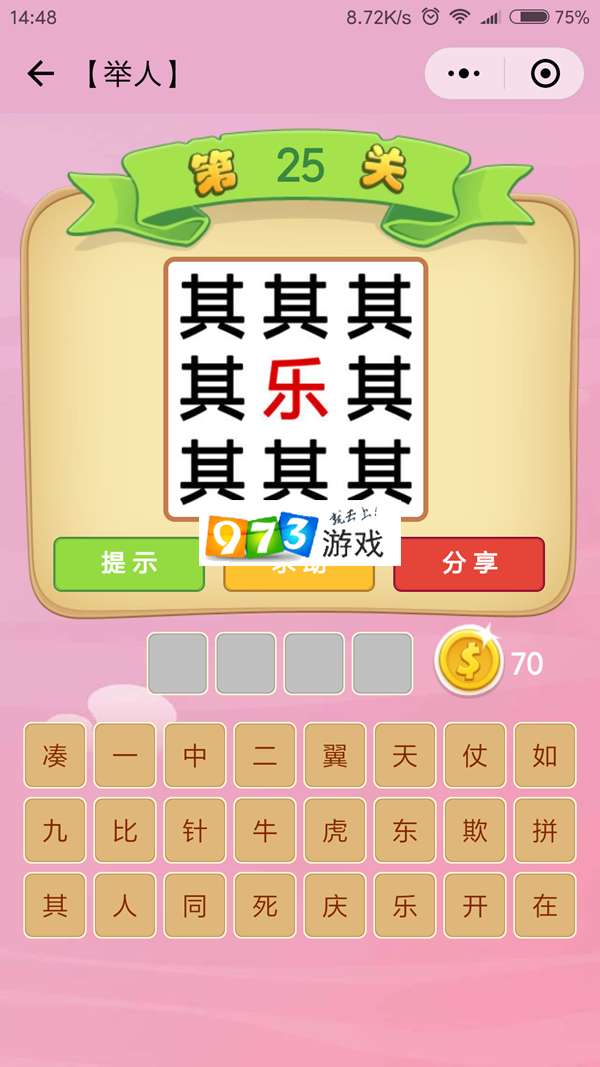The image size is (600, 1067).
Task: Pick the character tile 虎
Action: [335, 831]
